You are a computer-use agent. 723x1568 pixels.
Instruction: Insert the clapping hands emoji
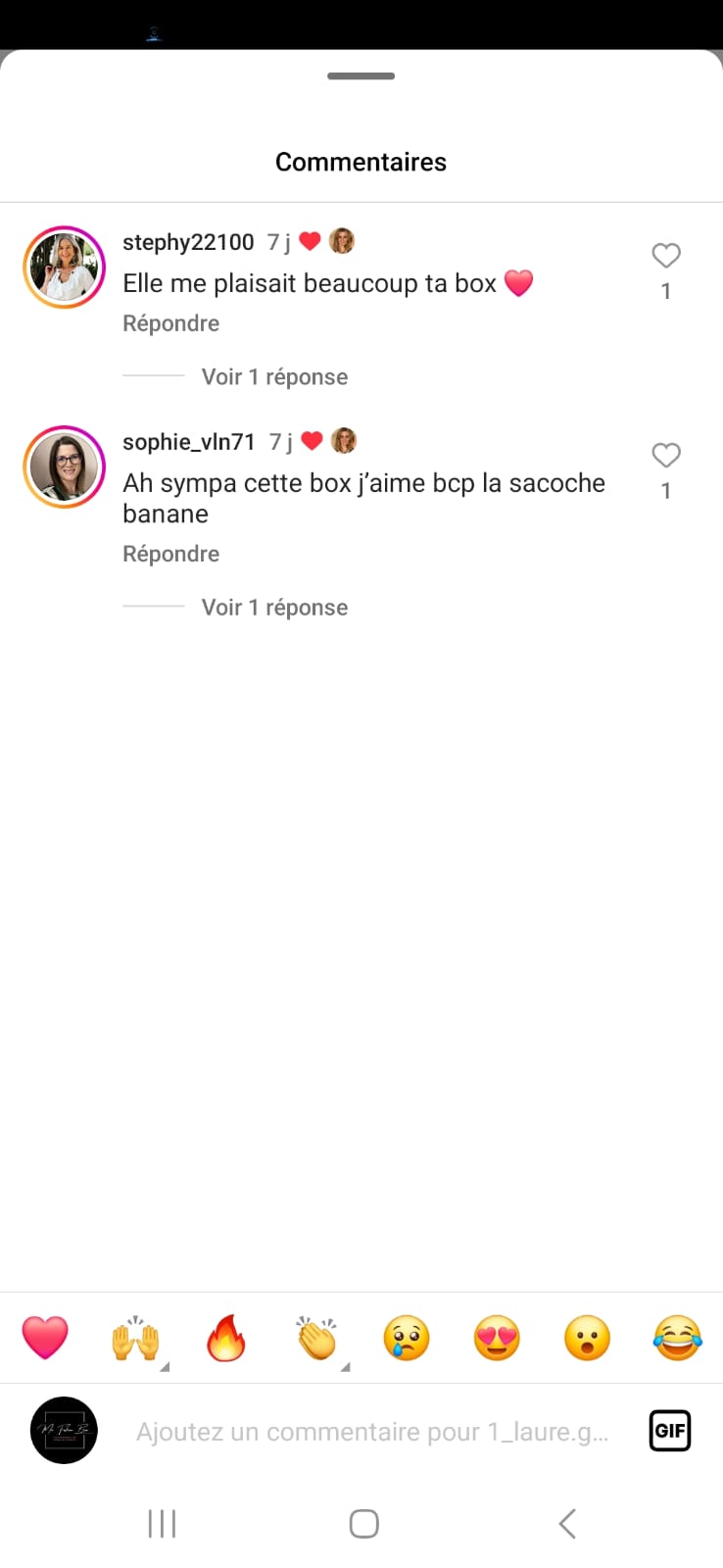(x=316, y=1338)
